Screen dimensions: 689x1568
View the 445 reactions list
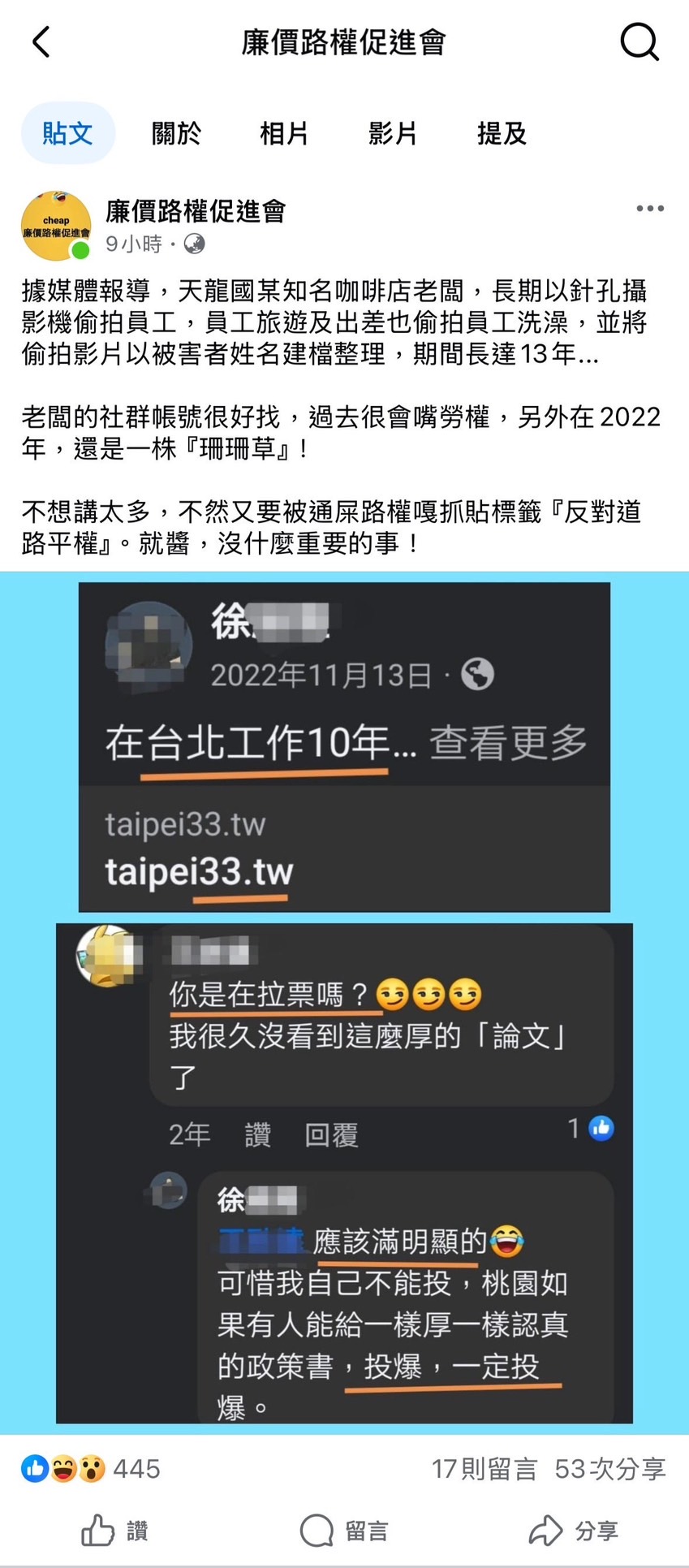[91, 1469]
